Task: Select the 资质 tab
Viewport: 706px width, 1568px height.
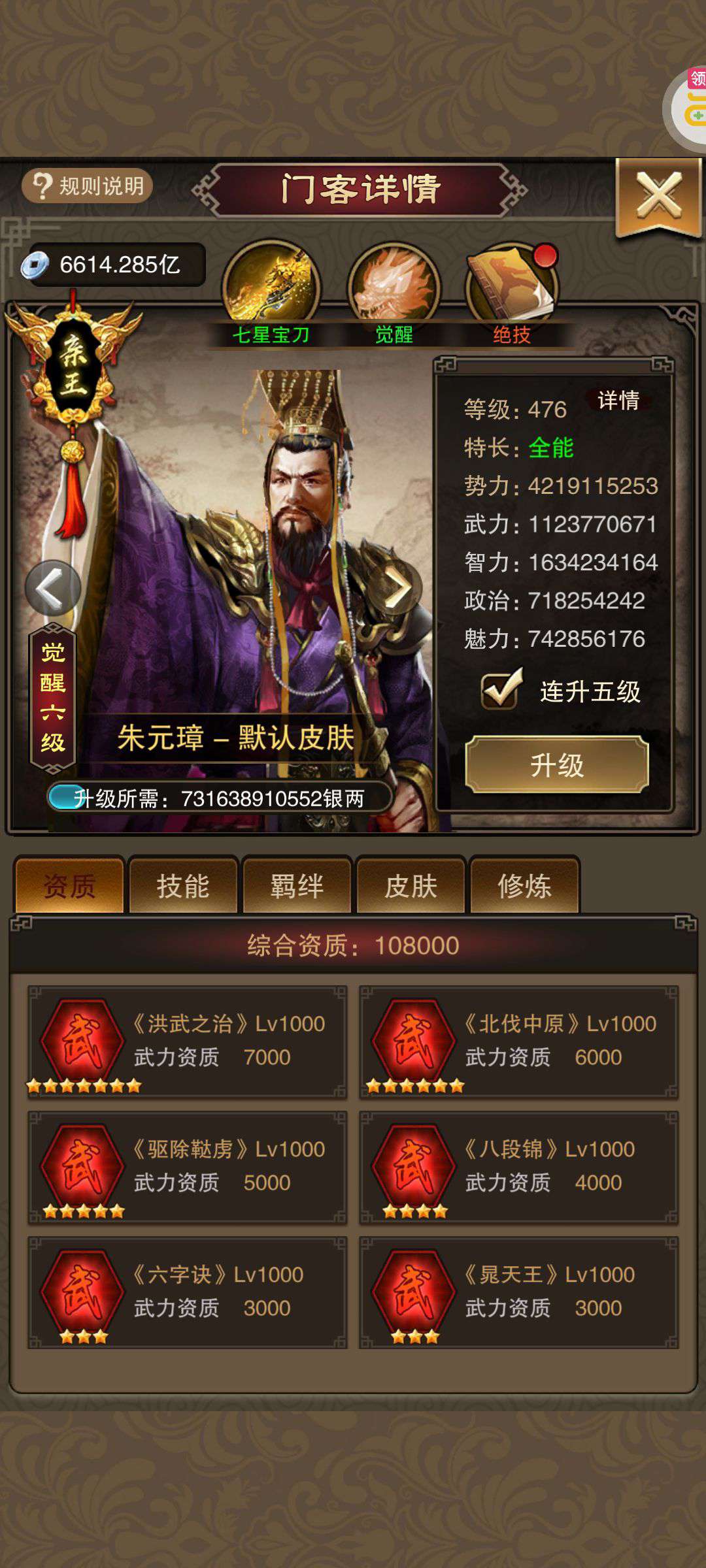Action: [x=69, y=886]
